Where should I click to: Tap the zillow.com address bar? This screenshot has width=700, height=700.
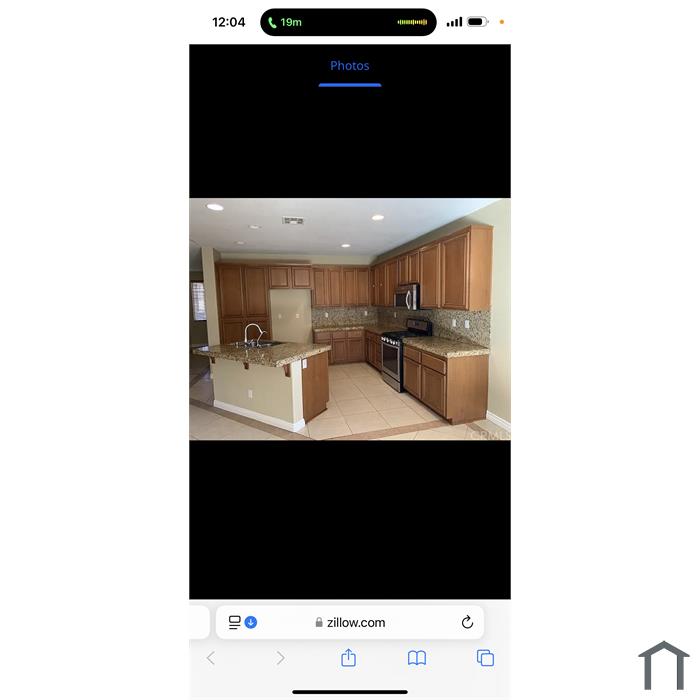(350, 622)
